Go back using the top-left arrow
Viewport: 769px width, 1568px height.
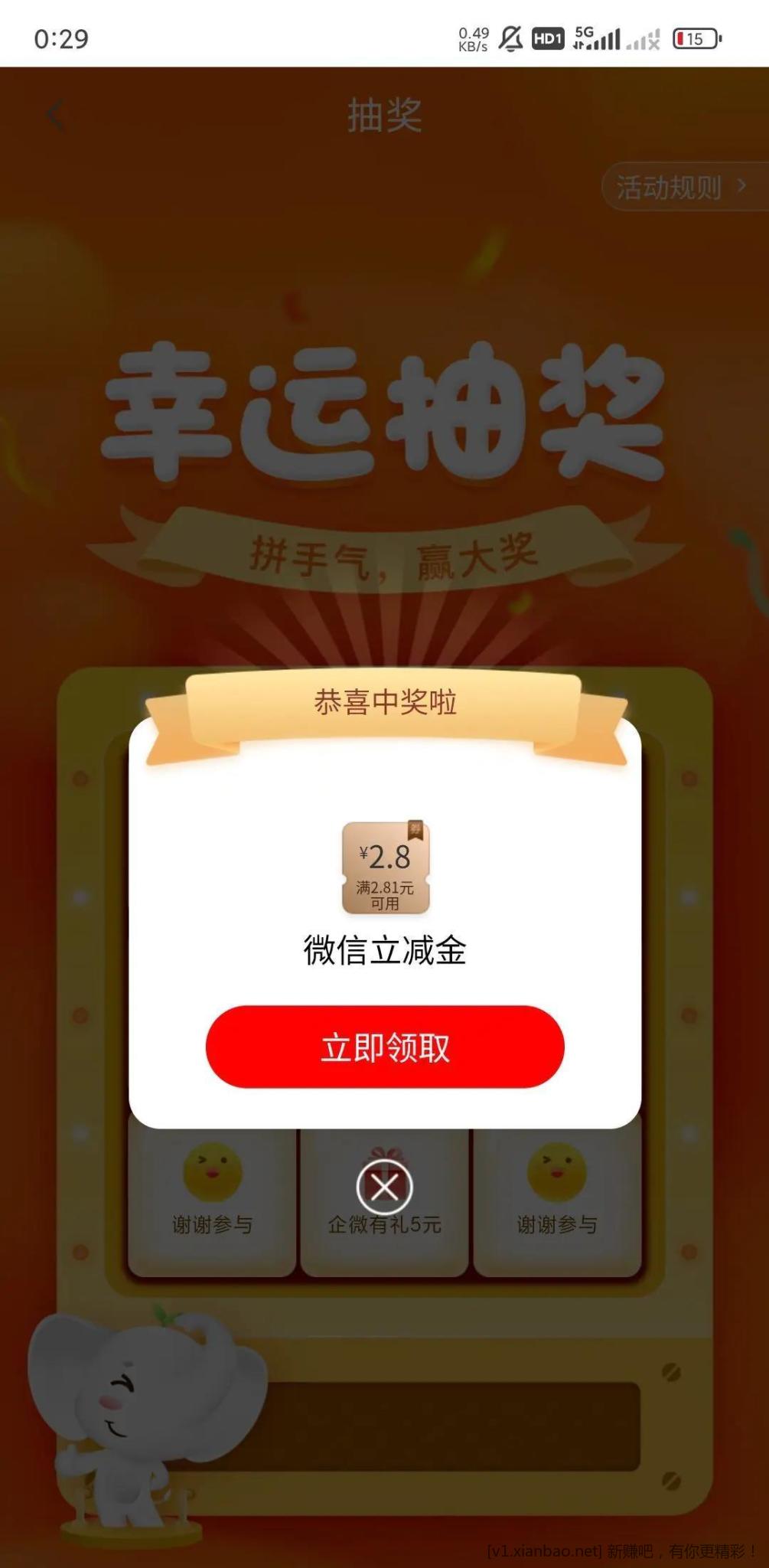[55, 116]
